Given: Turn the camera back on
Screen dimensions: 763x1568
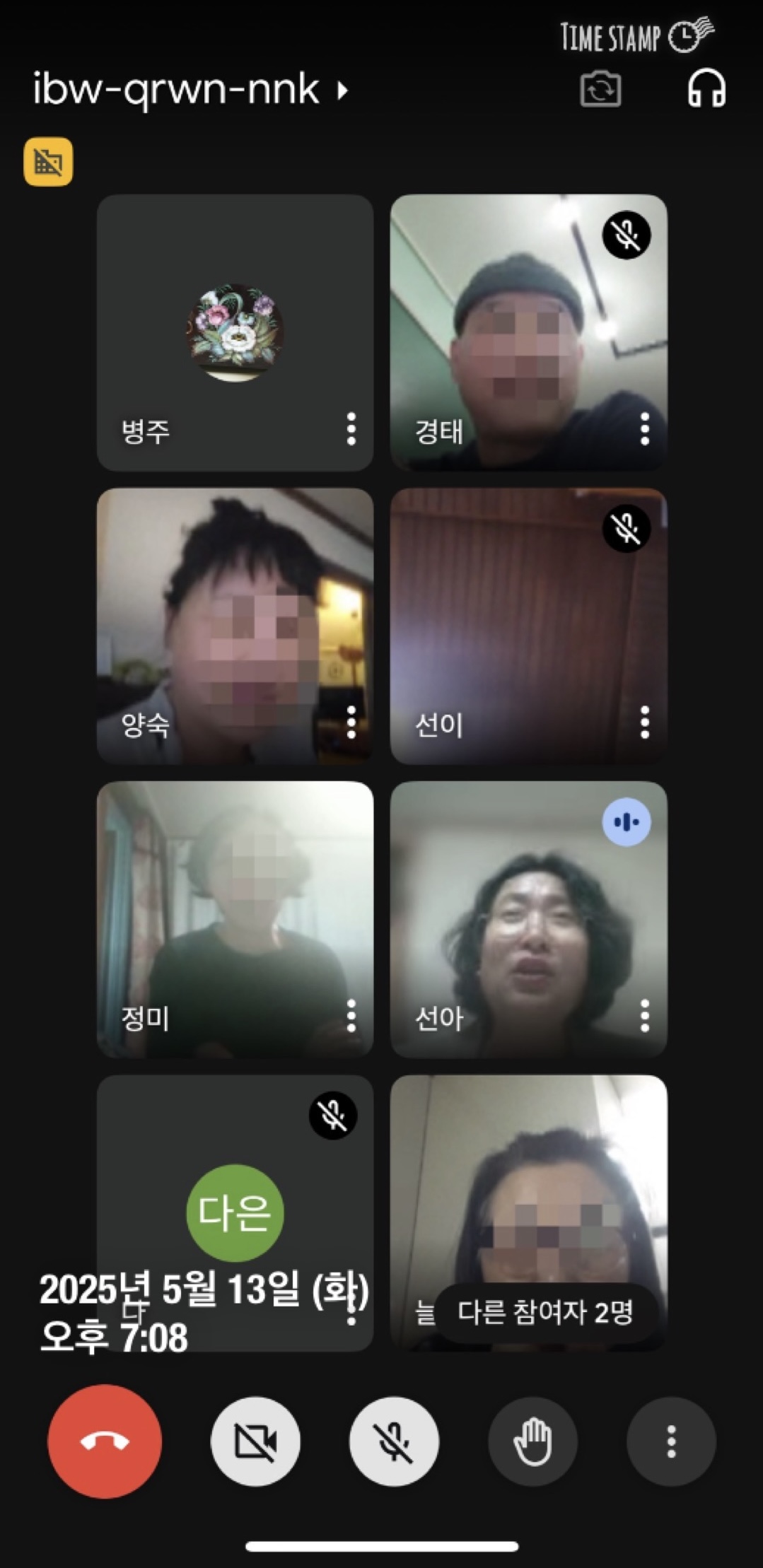Looking at the screenshot, I should (x=255, y=1441).
